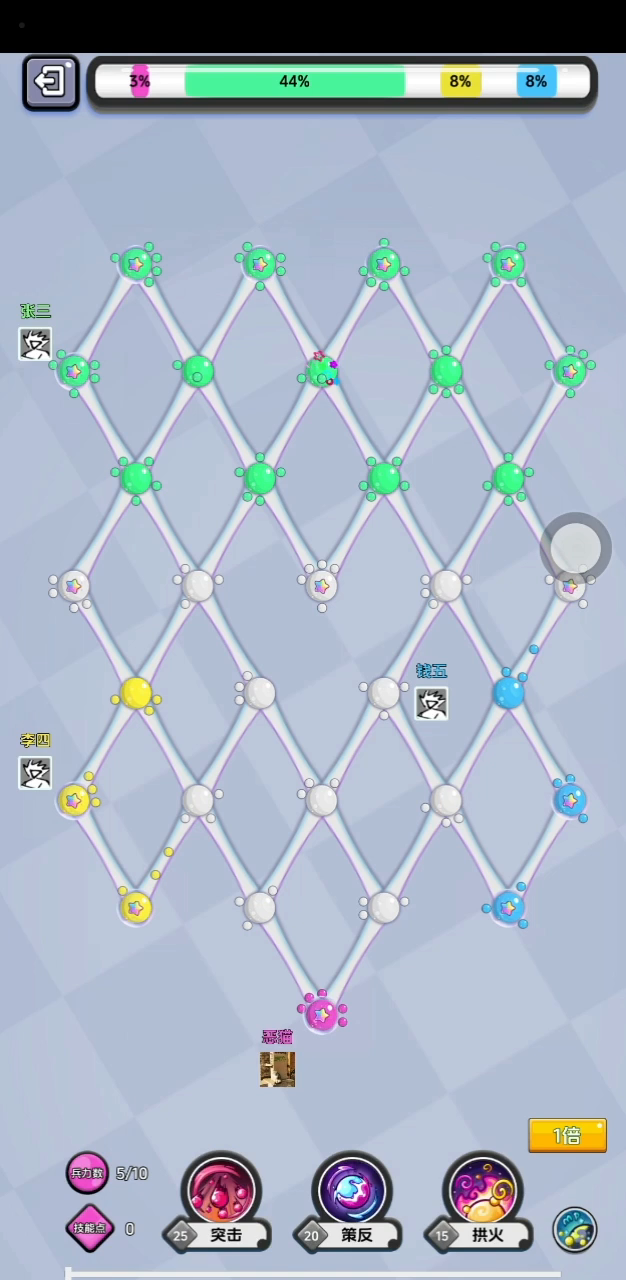Toggle the 1倍 speed button

click(567, 1135)
